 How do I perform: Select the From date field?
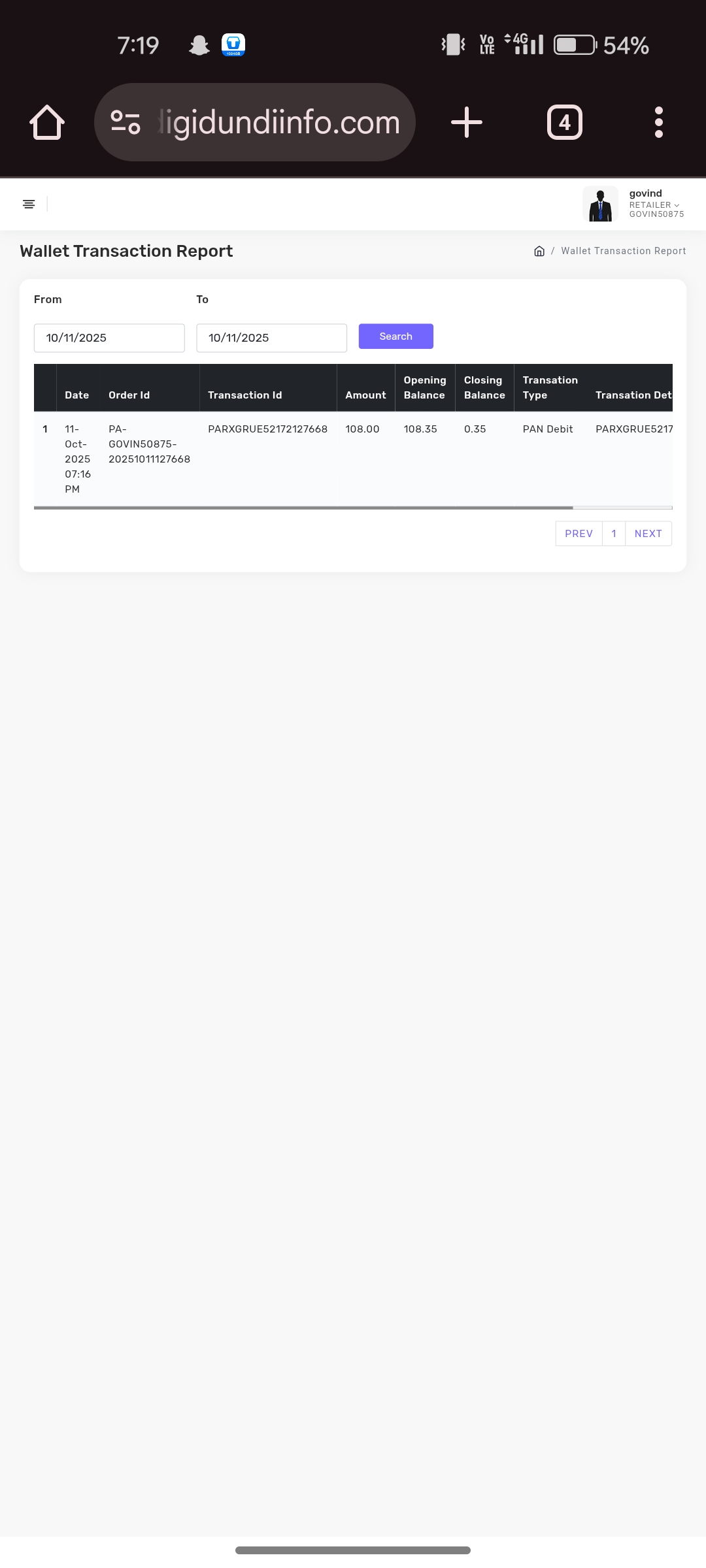pos(109,338)
